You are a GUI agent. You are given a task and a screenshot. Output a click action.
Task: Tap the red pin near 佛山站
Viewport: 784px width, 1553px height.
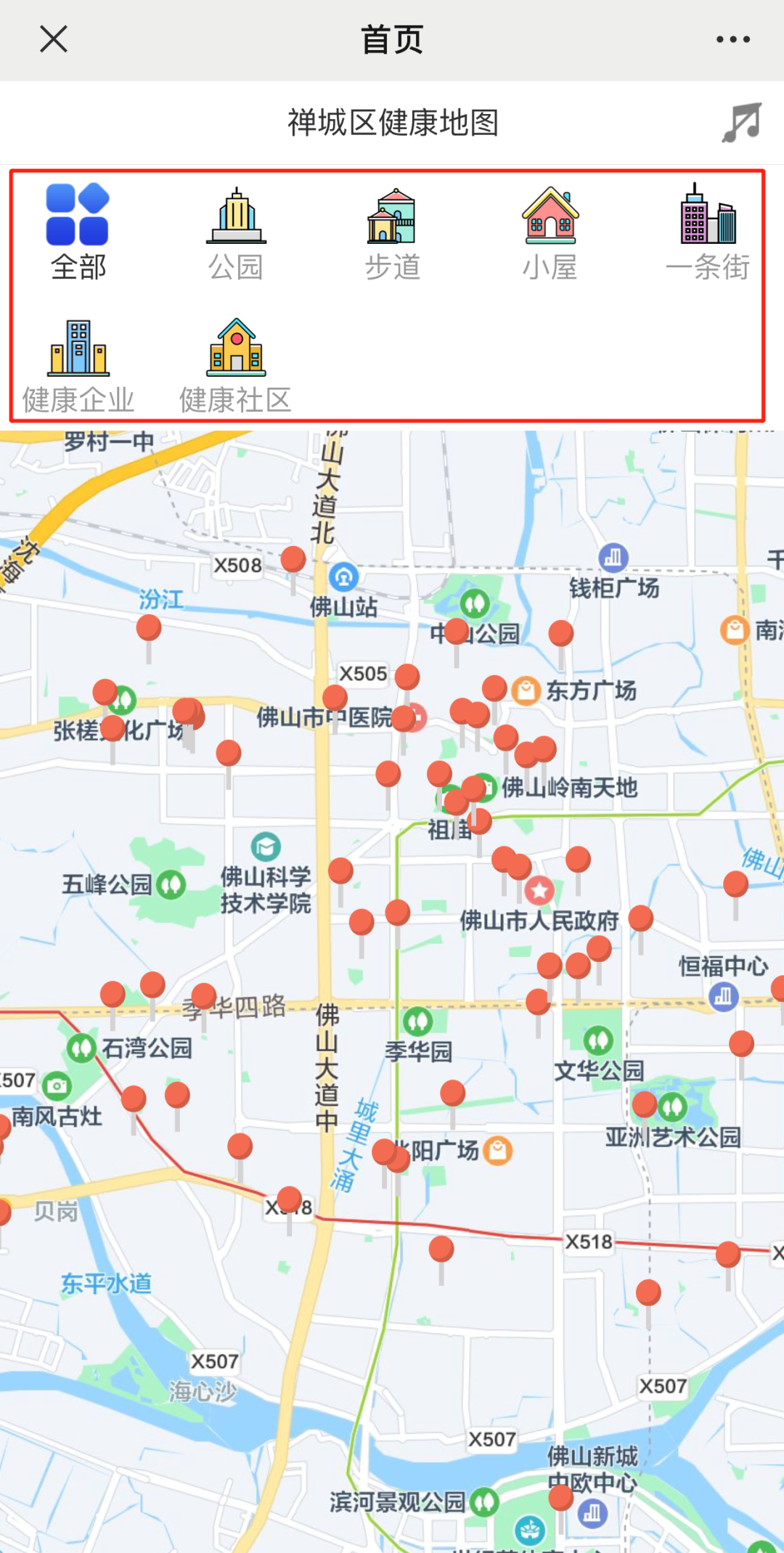tap(293, 560)
